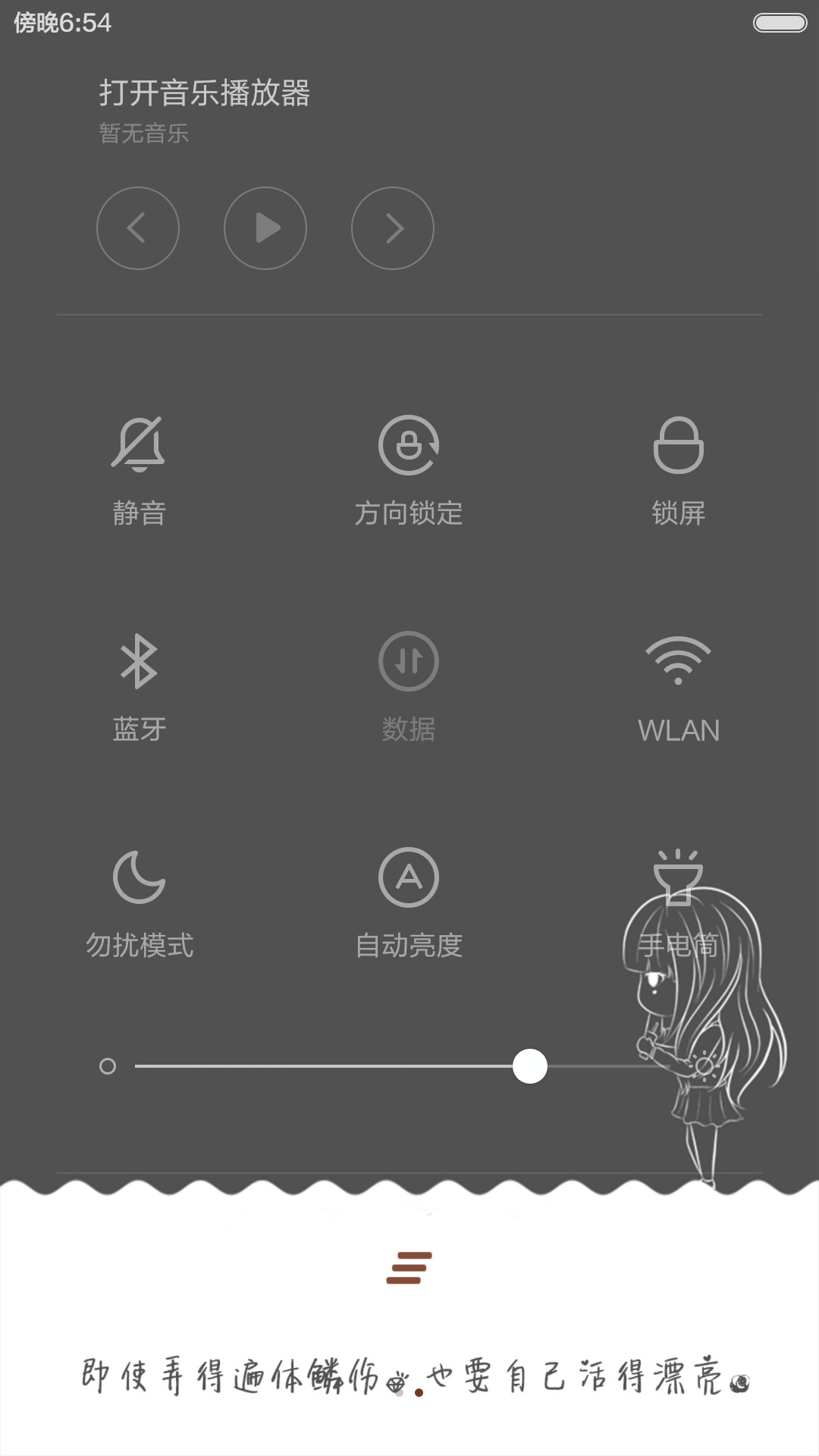Skip to the next track
The height and width of the screenshot is (1456, 819).
(393, 228)
